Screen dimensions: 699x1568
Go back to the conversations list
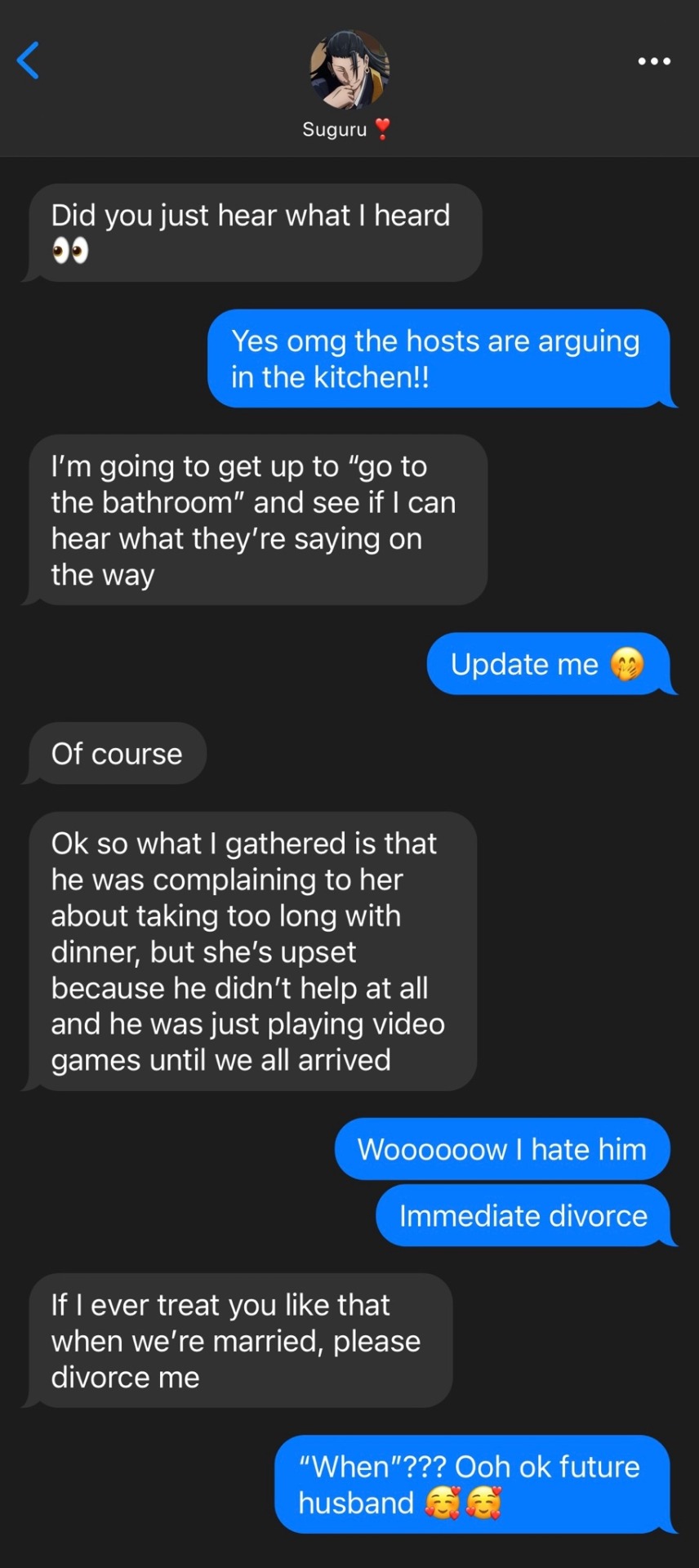(28, 61)
